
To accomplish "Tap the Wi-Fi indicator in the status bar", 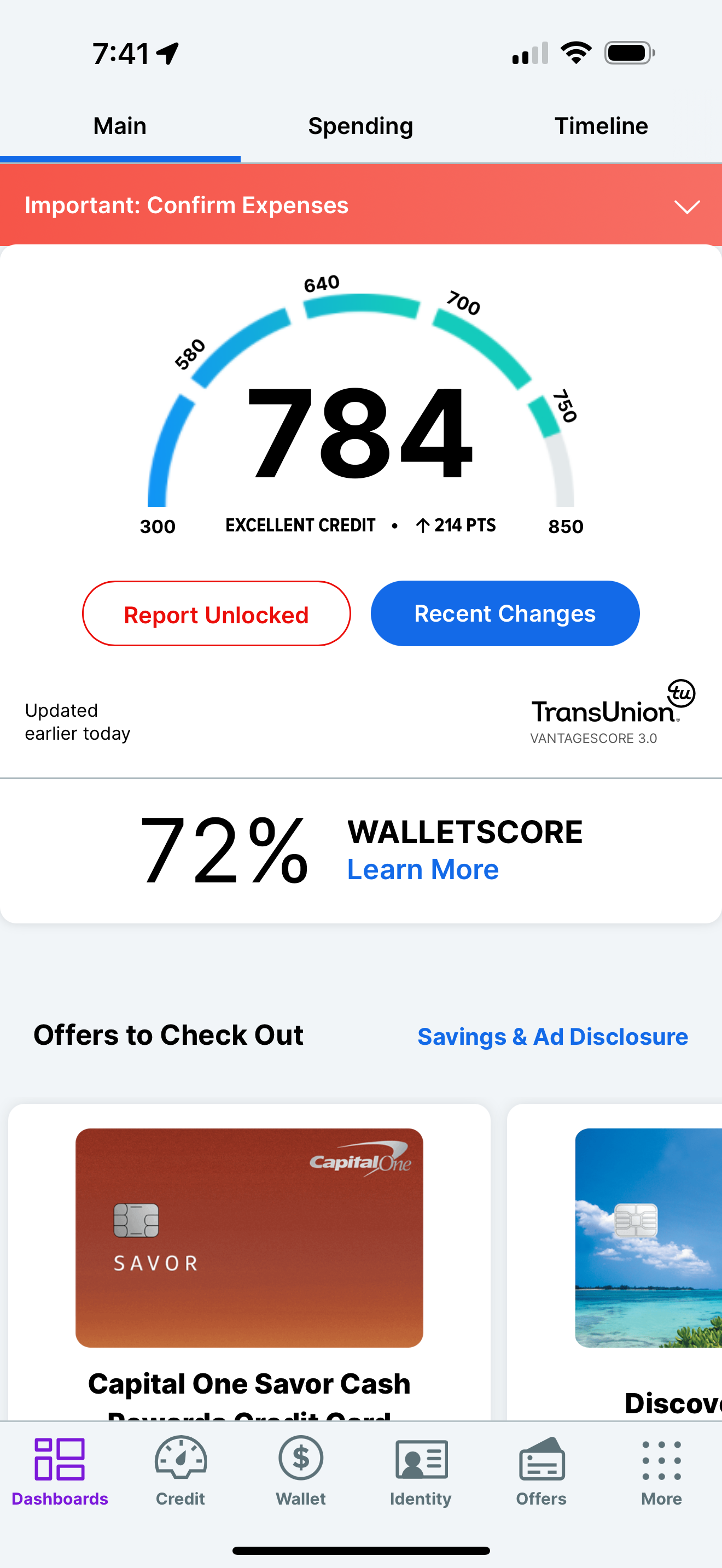I will tap(575, 52).
